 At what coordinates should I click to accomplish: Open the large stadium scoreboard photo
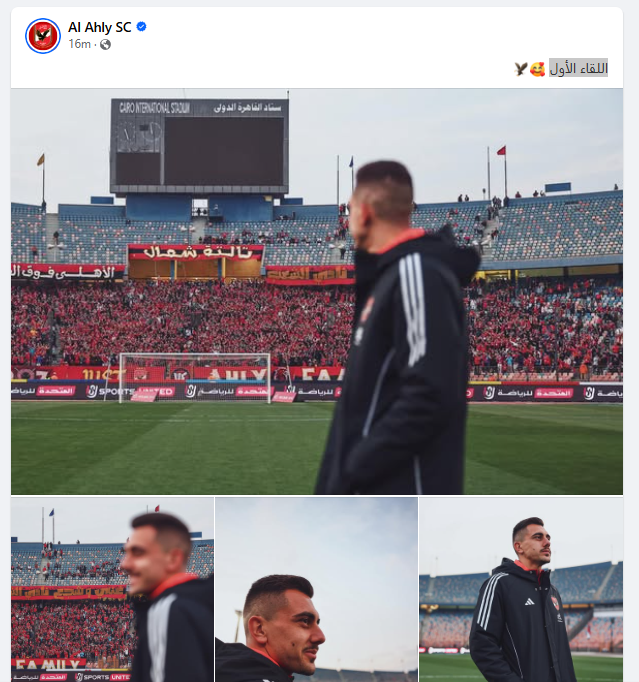[x=316, y=292]
